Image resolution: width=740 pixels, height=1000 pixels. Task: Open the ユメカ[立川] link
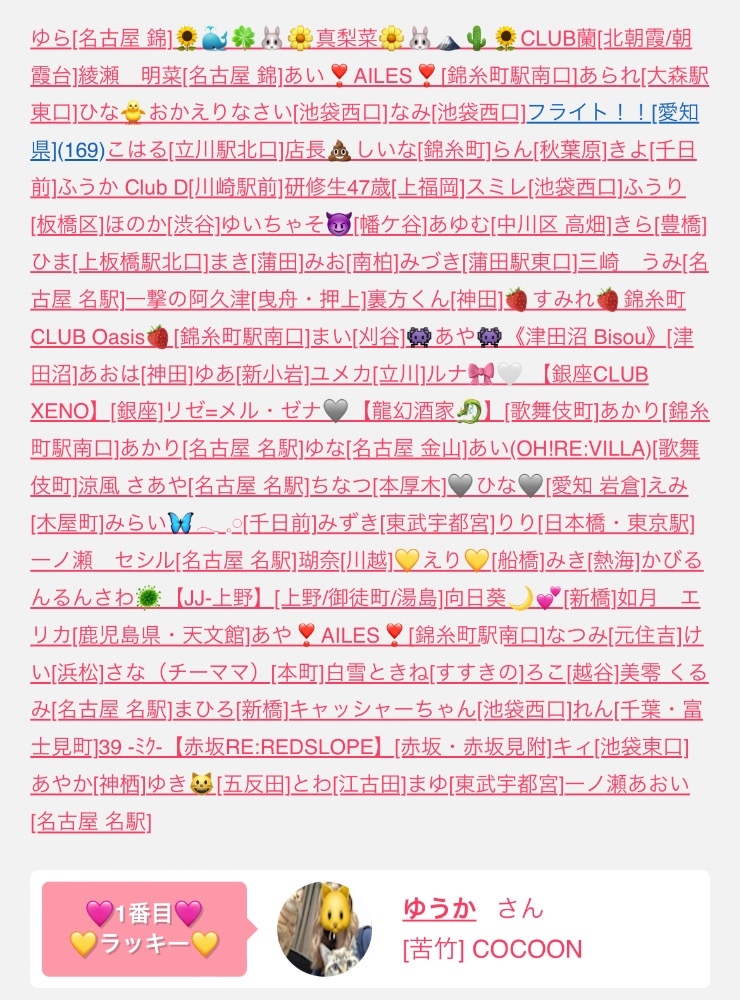tap(367, 374)
